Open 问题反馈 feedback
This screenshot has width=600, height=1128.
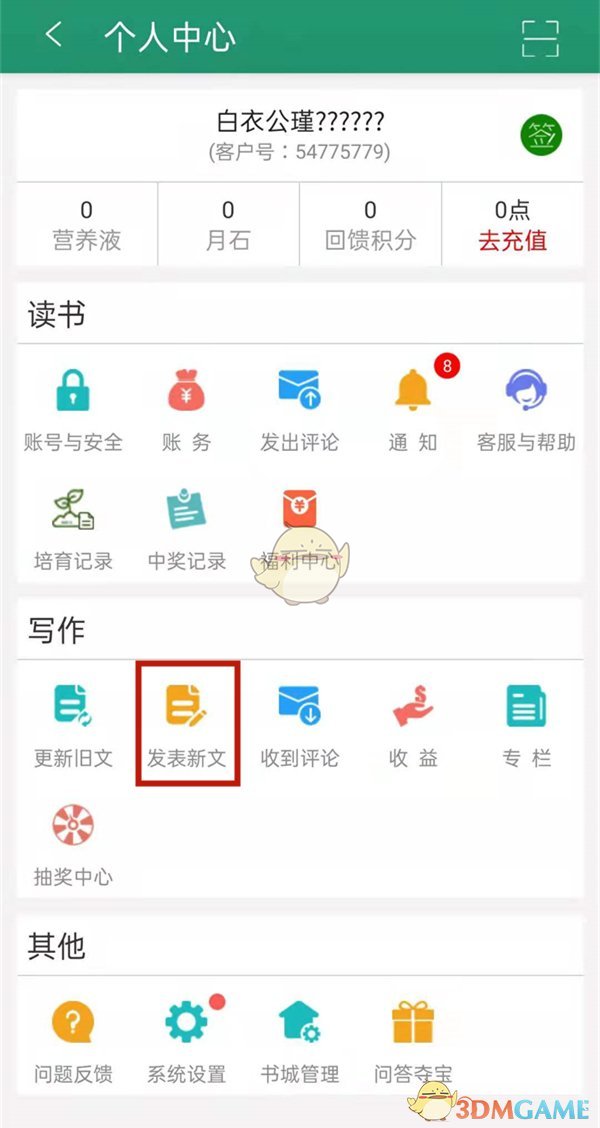pos(73,1040)
